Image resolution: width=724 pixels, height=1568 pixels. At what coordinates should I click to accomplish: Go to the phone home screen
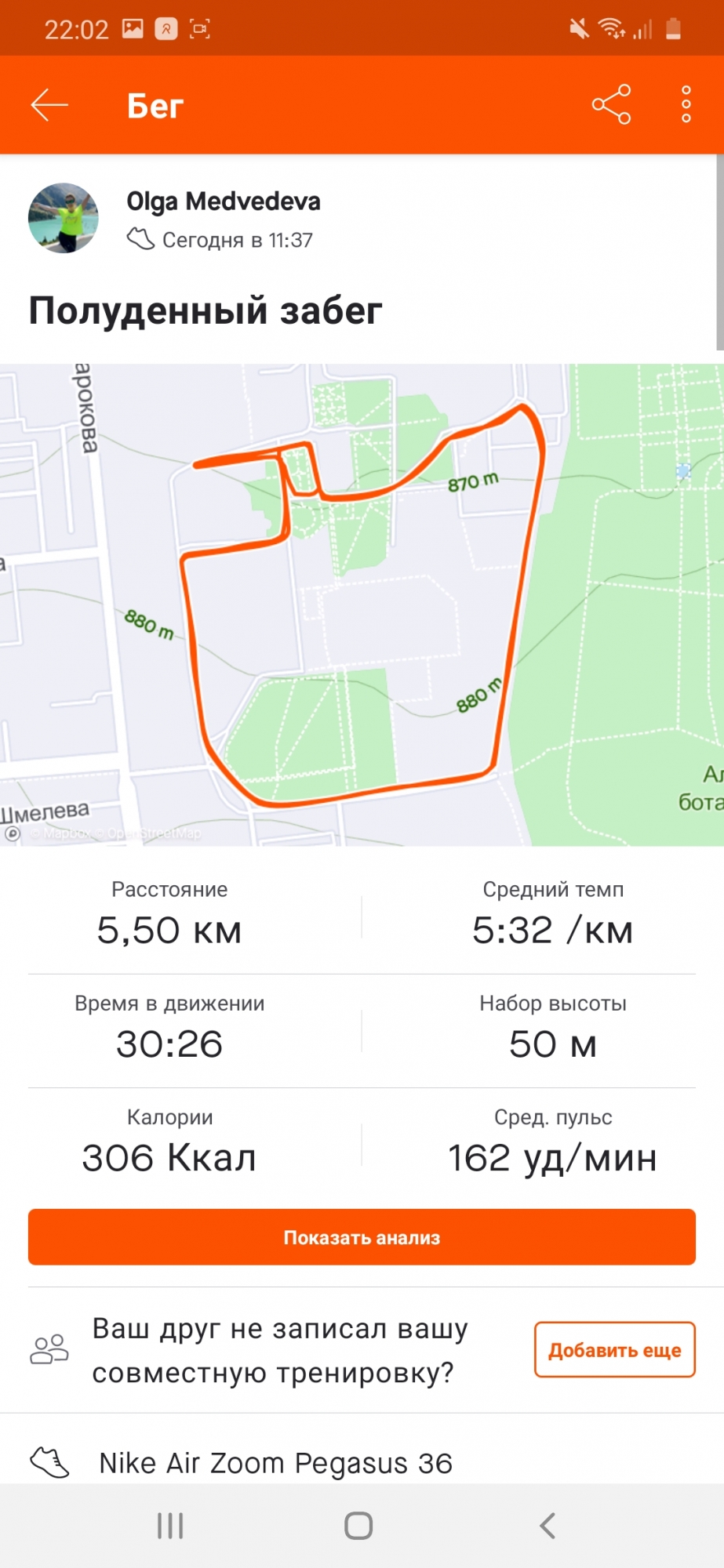coord(358,1526)
